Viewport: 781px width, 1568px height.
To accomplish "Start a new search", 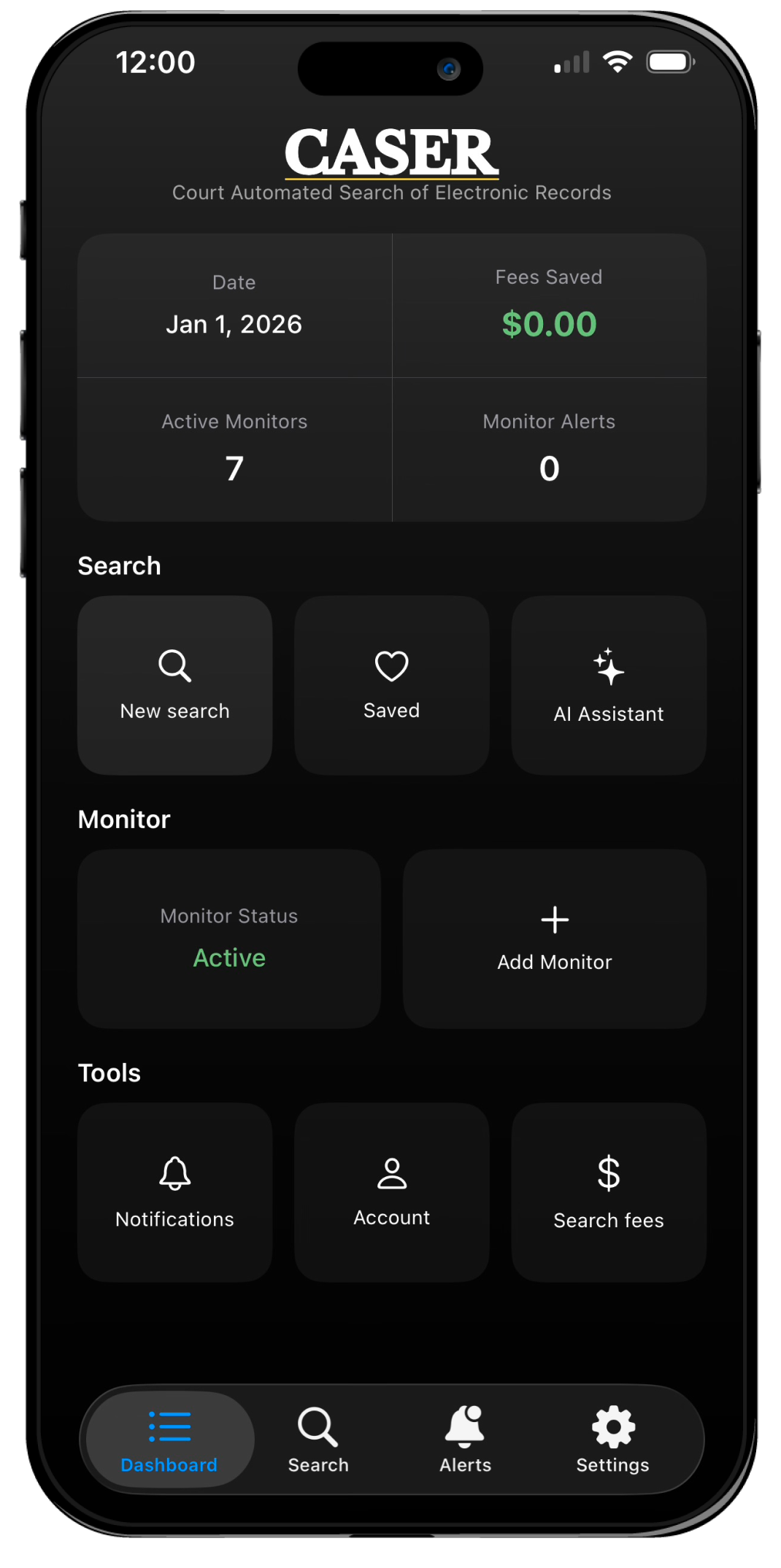I will click(x=174, y=684).
